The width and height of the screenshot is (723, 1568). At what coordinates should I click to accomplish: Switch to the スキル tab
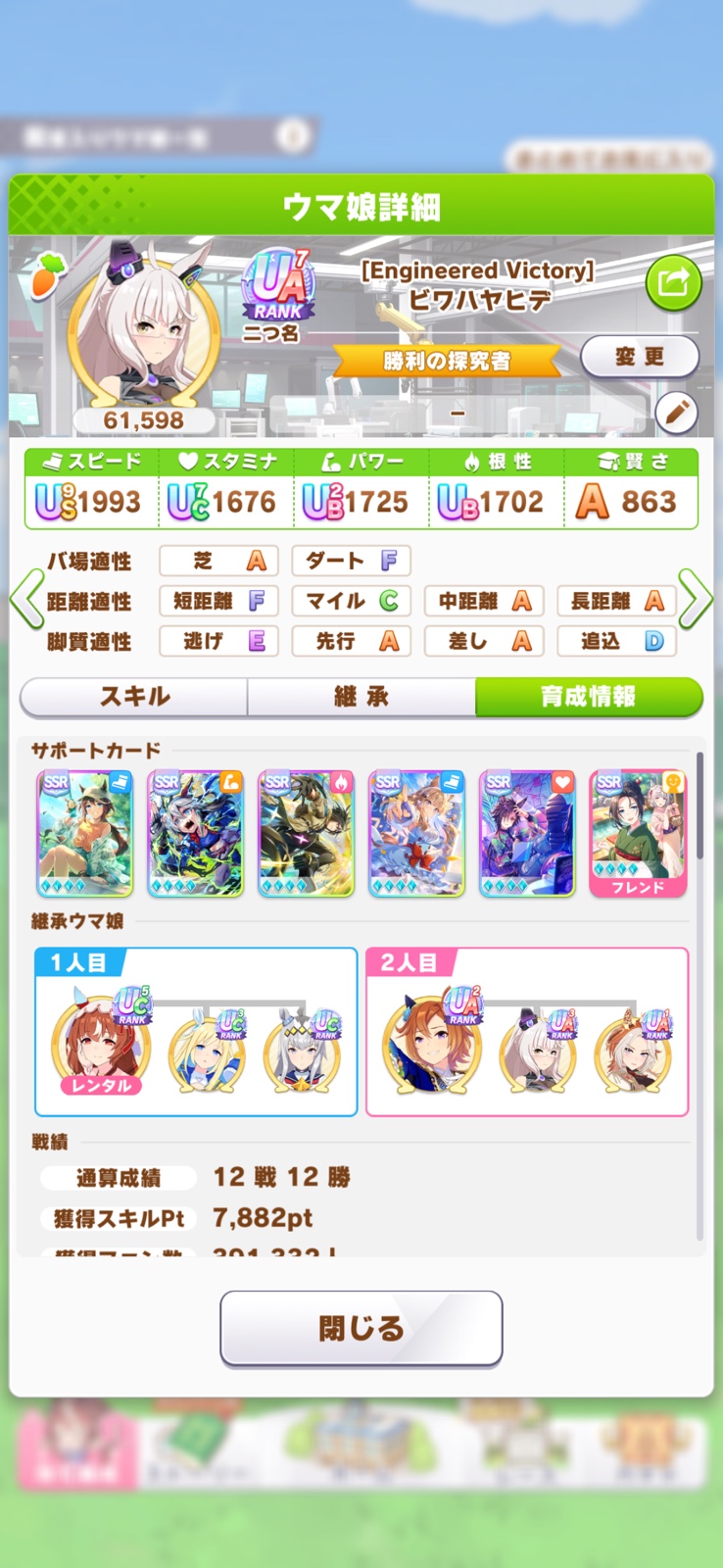click(134, 697)
